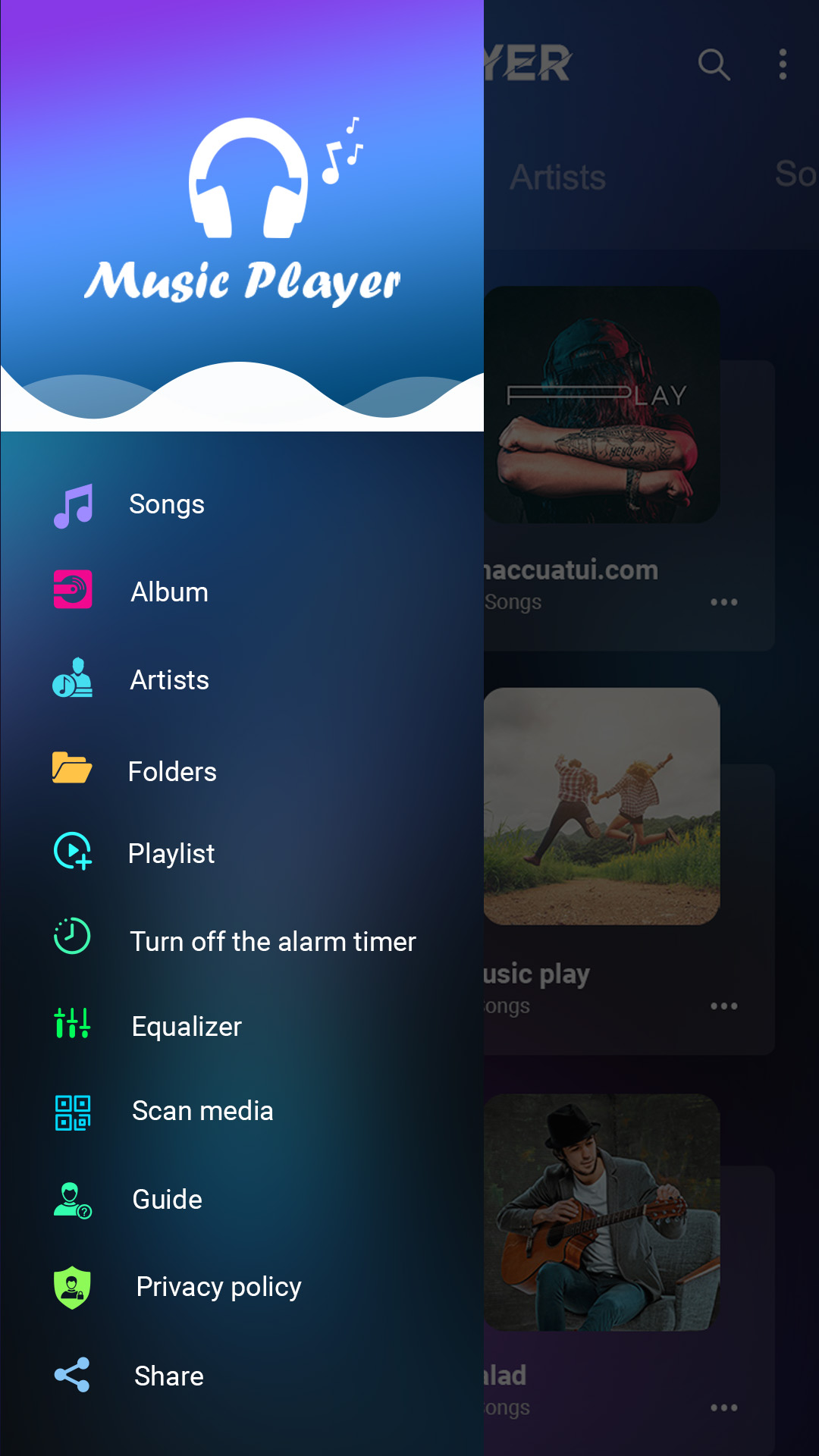Open more options for the usic play album
Image resolution: width=819 pixels, height=1456 pixels.
coord(723,1006)
